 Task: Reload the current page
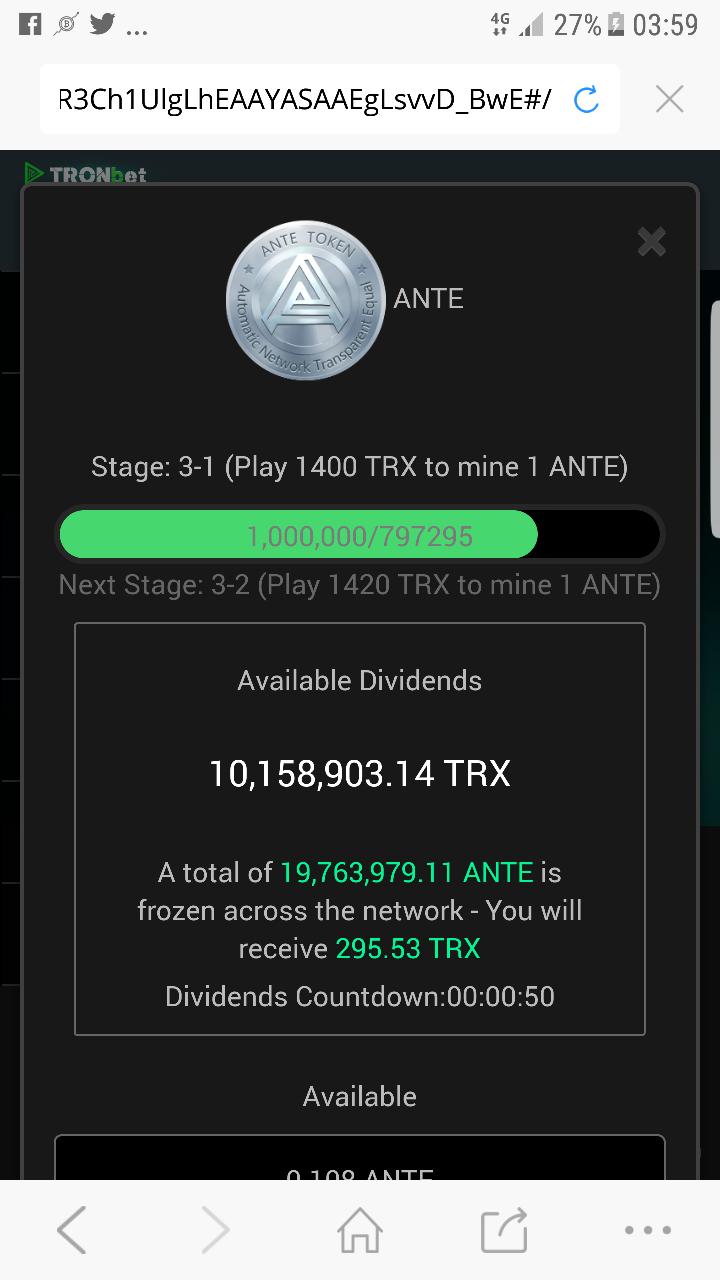[586, 99]
